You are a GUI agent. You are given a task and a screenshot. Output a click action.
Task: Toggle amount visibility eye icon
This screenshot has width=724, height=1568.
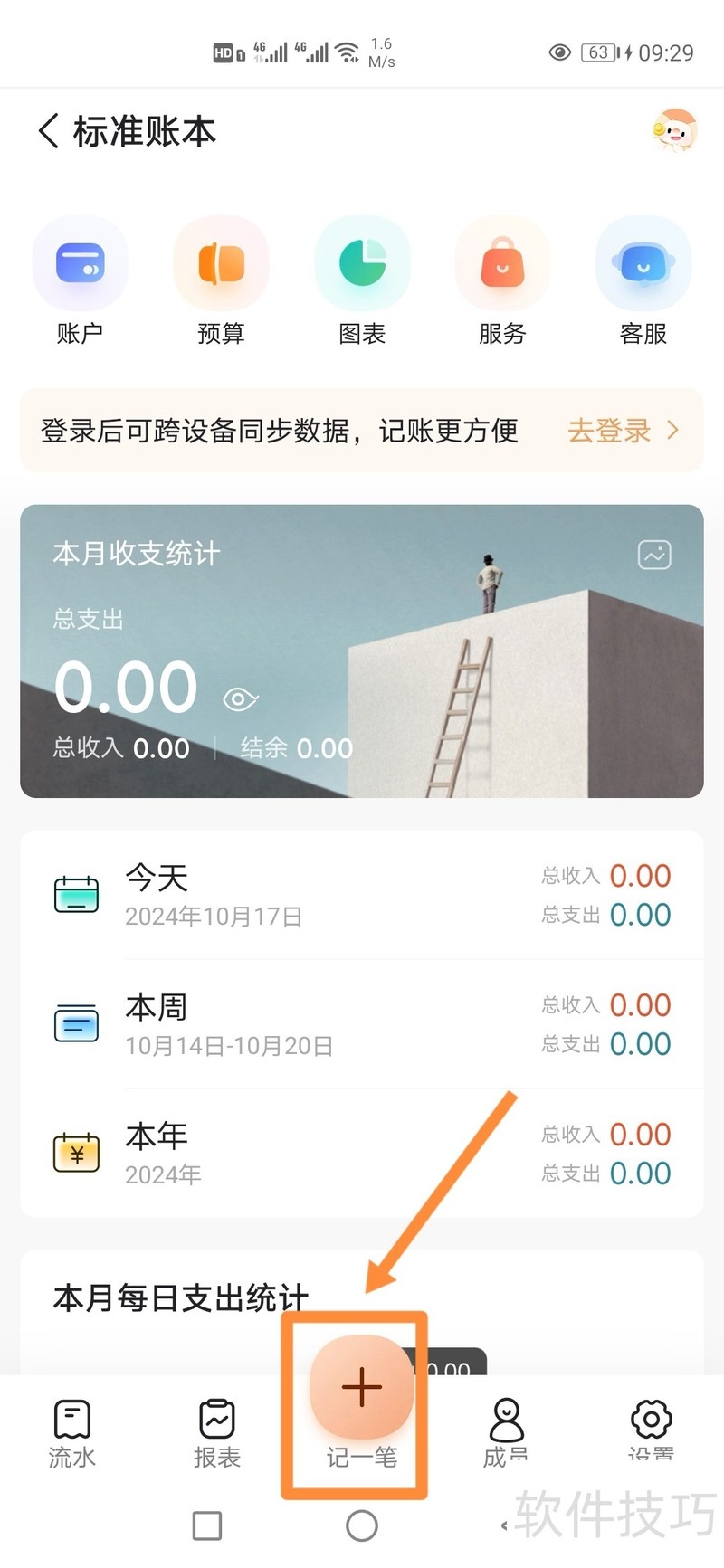click(240, 698)
